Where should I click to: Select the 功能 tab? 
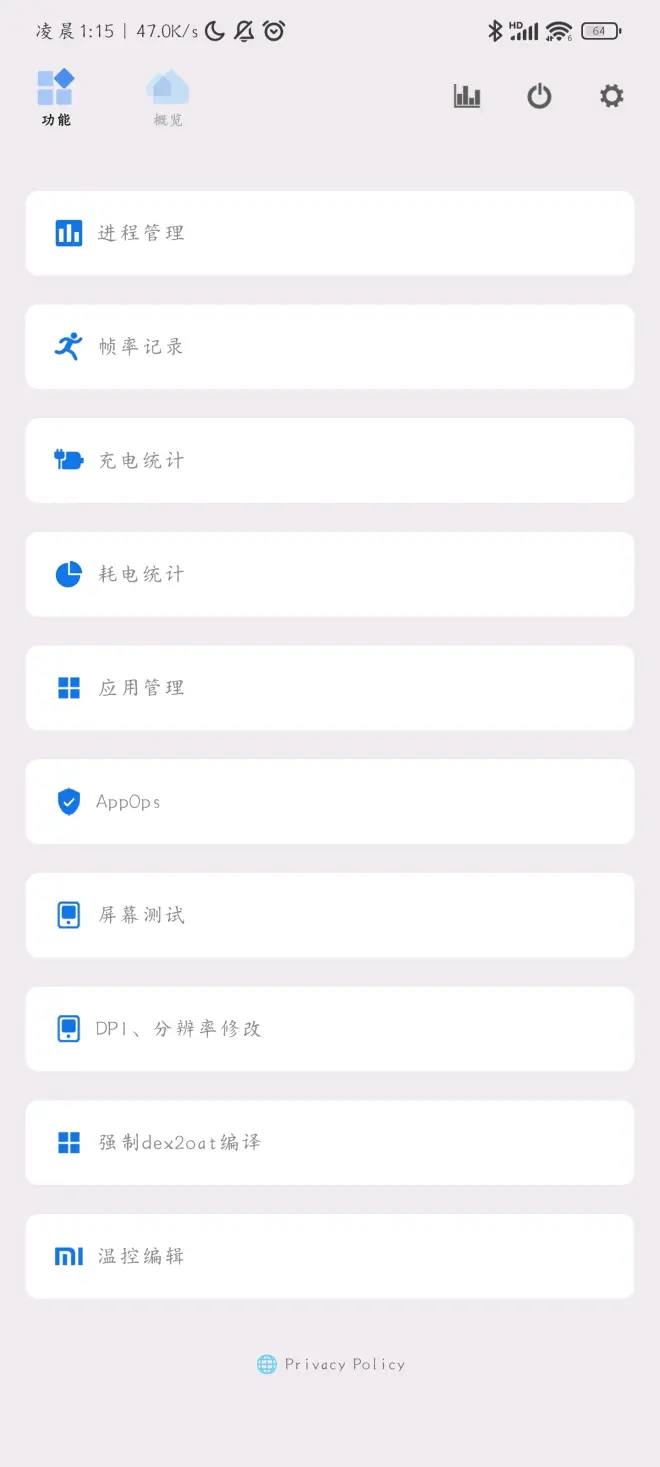tap(56, 98)
